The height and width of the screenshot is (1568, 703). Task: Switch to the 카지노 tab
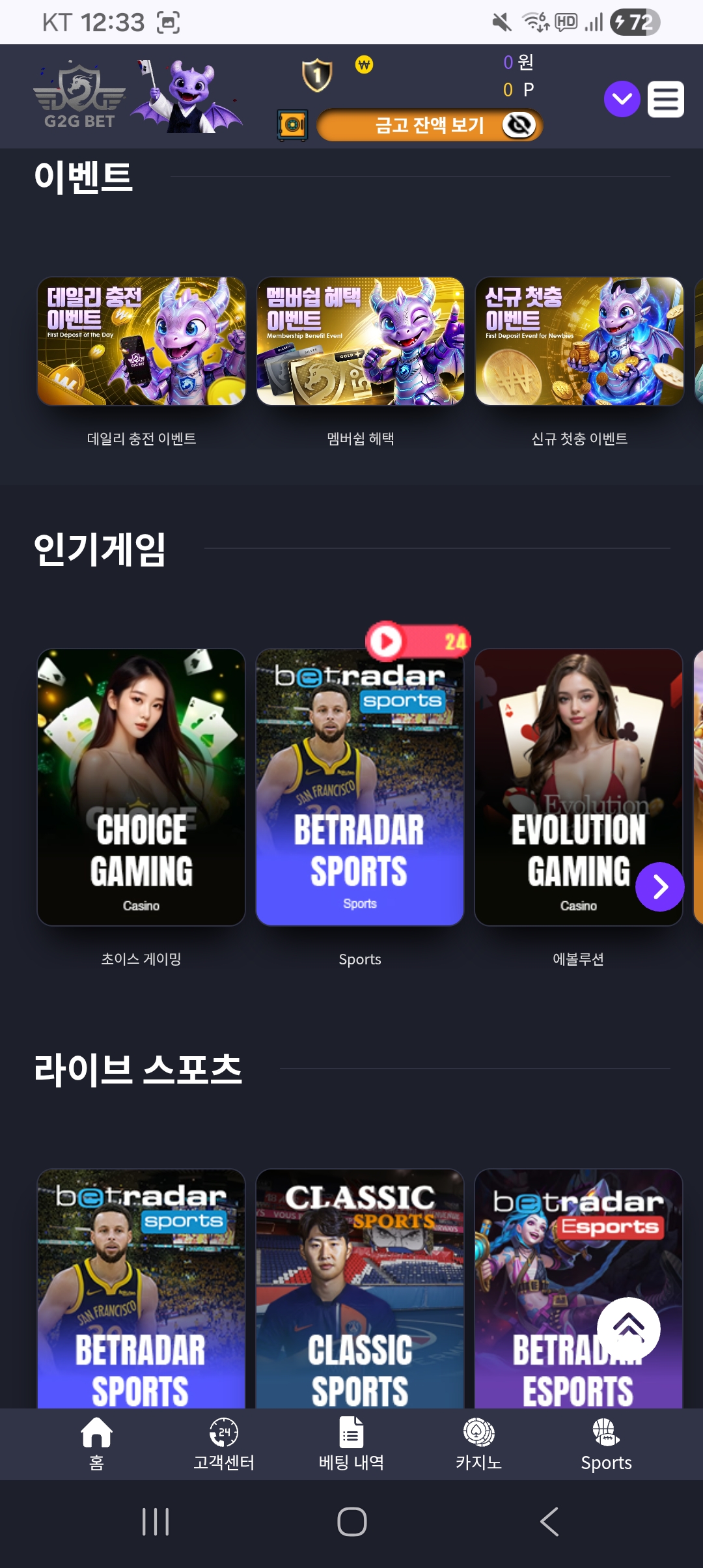[x=479, y=1444]
